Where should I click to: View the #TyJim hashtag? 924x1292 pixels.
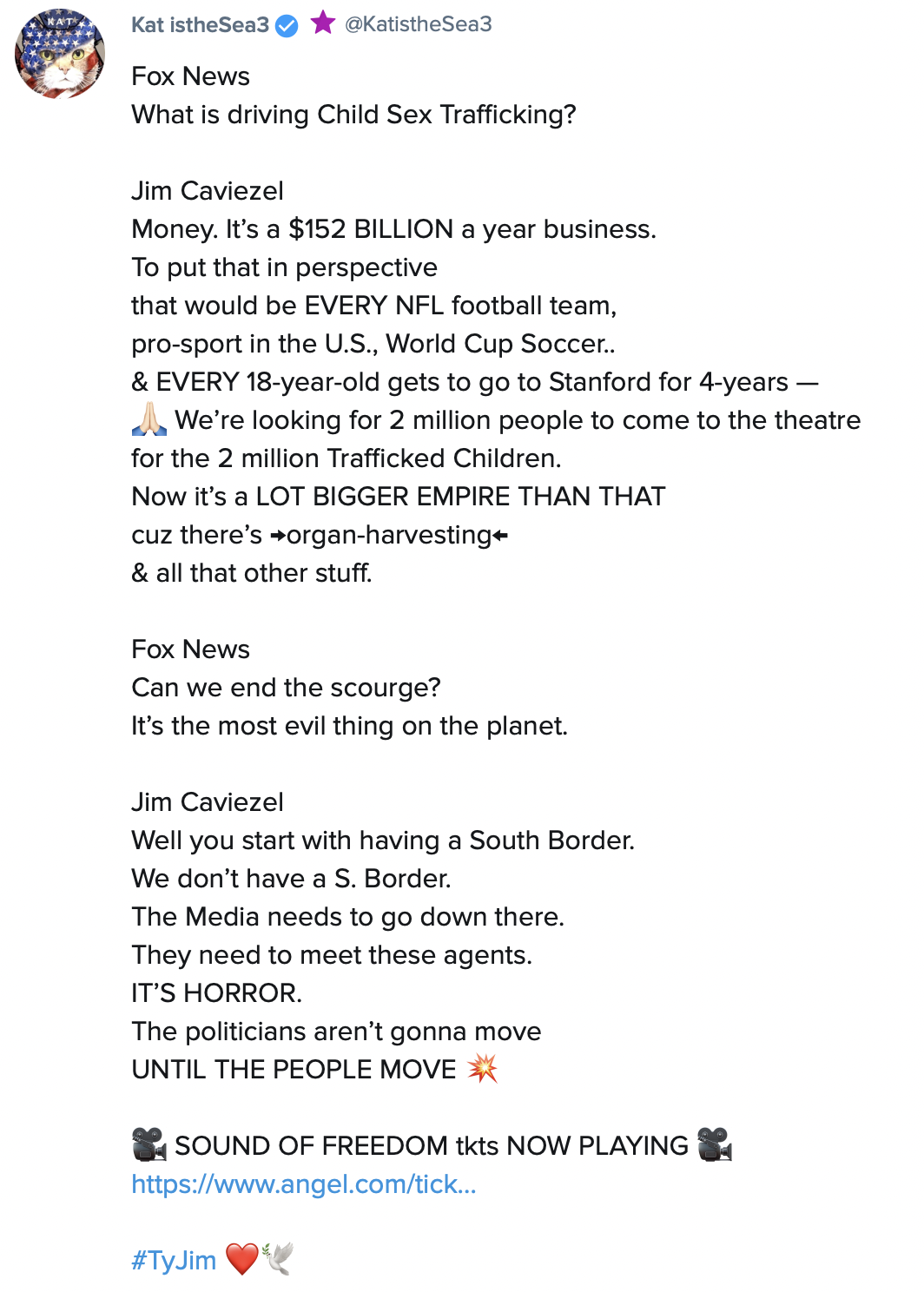(174, 1260)
